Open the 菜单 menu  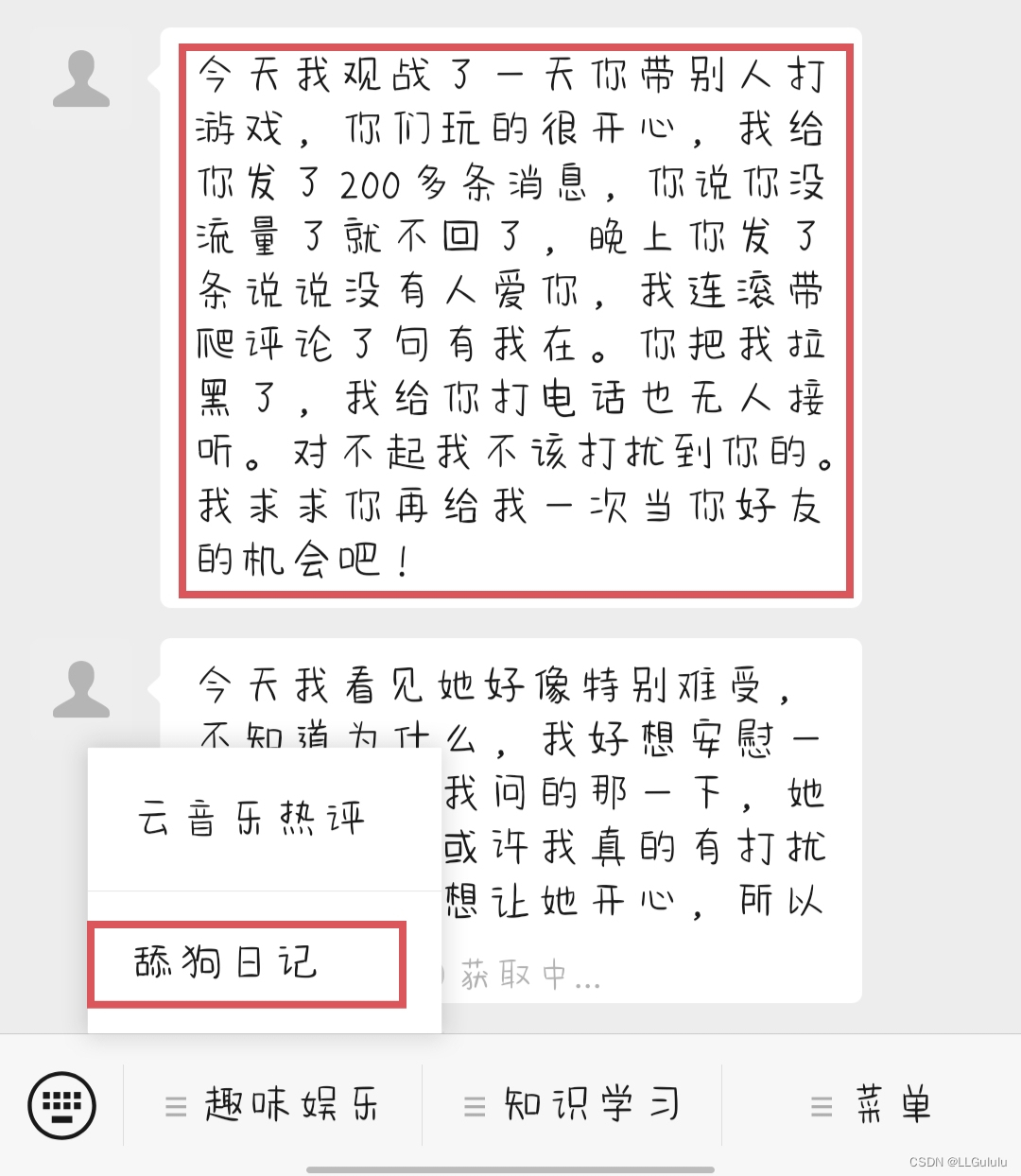tap(871, 1105)
